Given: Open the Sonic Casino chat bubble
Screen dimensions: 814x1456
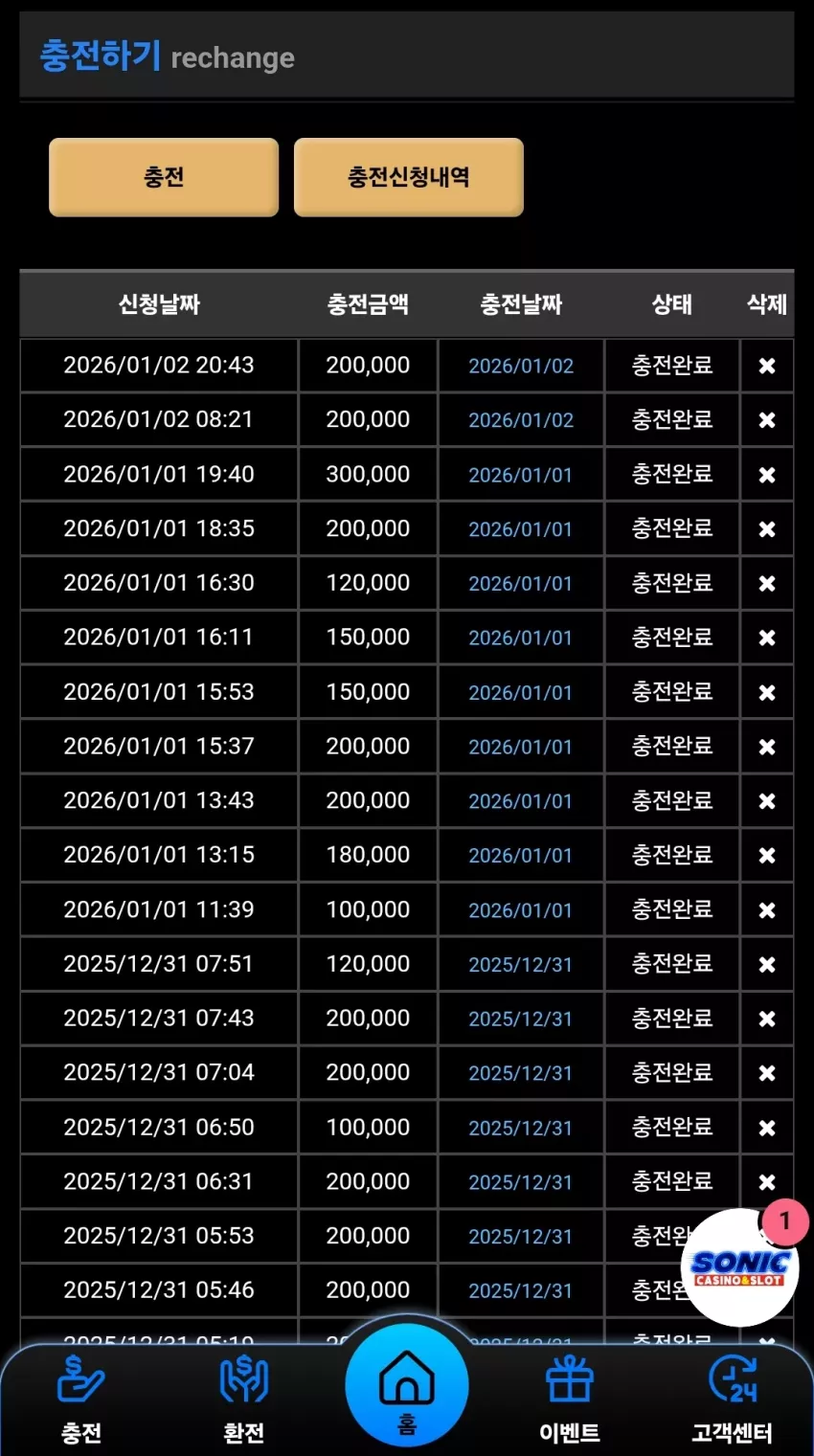Looking at the screenshot, I should coord(739,1266).
